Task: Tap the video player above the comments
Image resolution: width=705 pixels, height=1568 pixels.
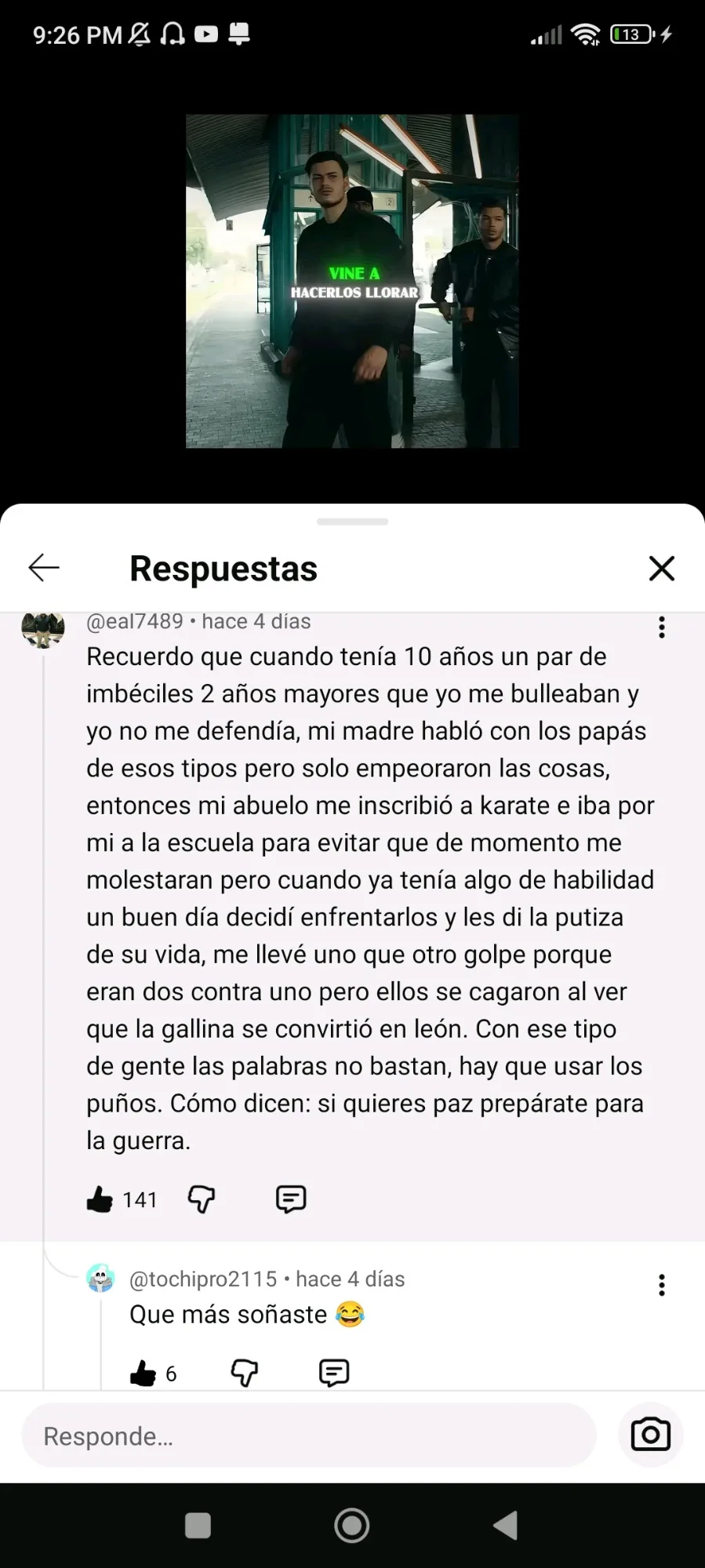Action: 352,281
